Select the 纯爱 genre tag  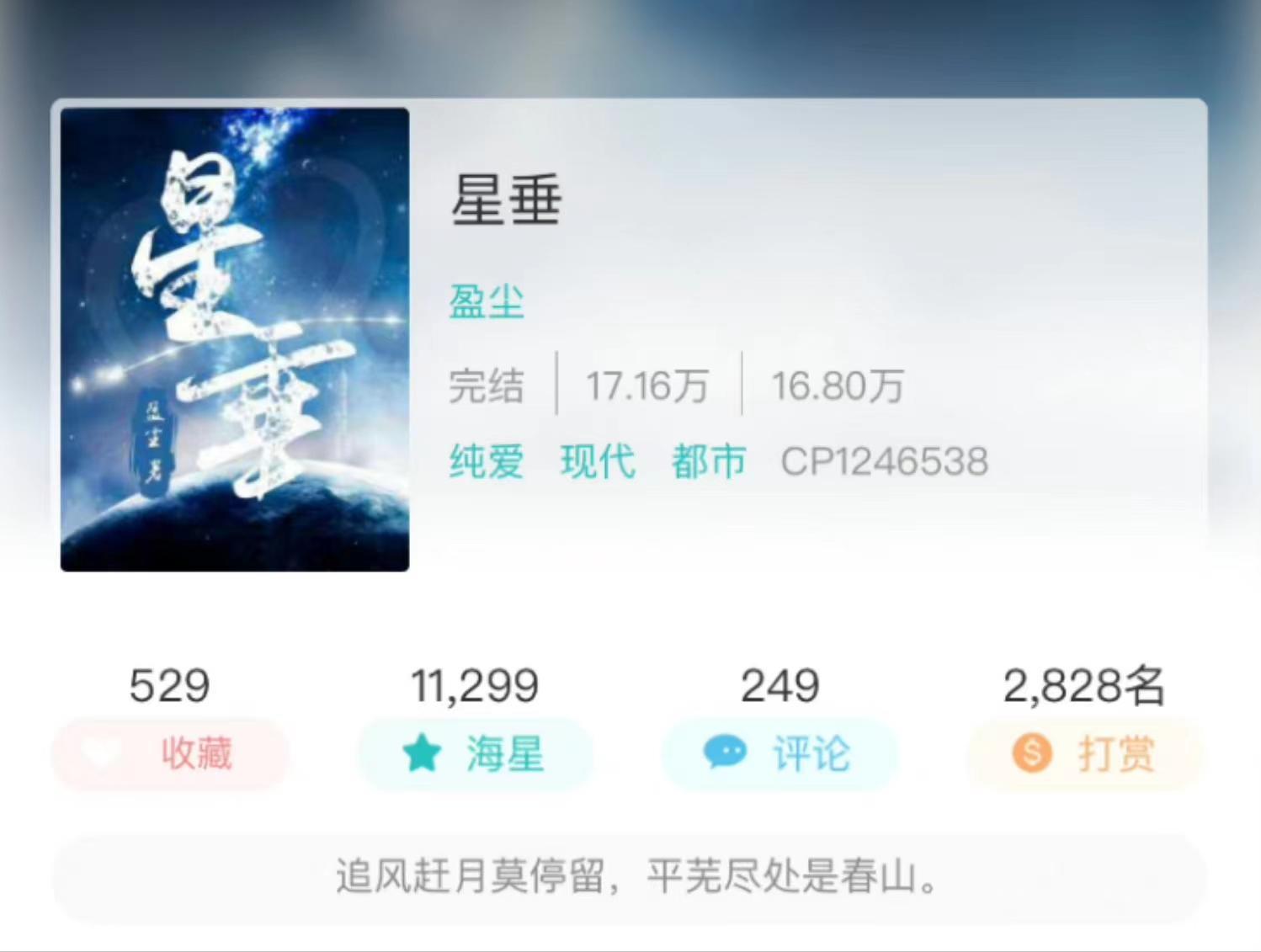487,461
